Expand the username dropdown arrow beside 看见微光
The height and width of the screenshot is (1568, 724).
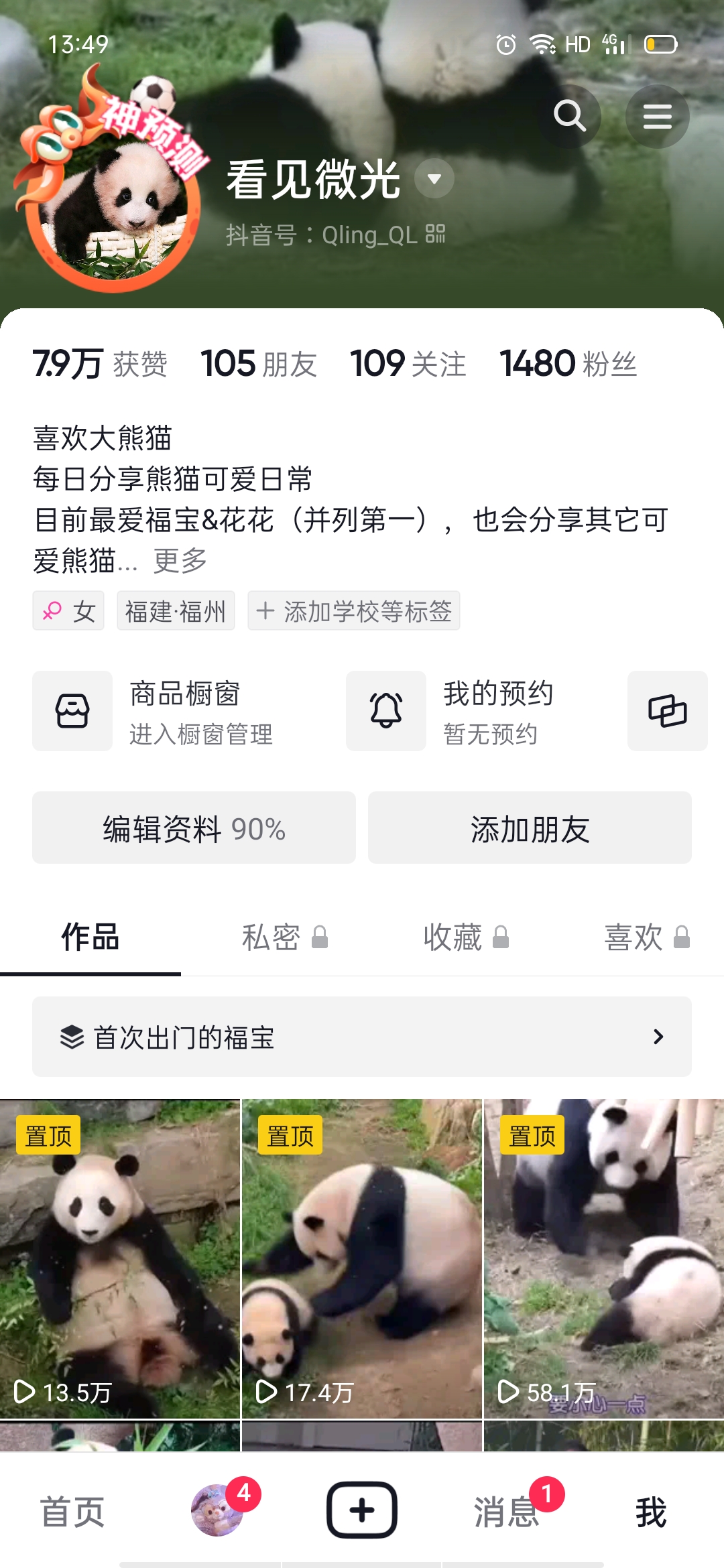pos(434,178)
